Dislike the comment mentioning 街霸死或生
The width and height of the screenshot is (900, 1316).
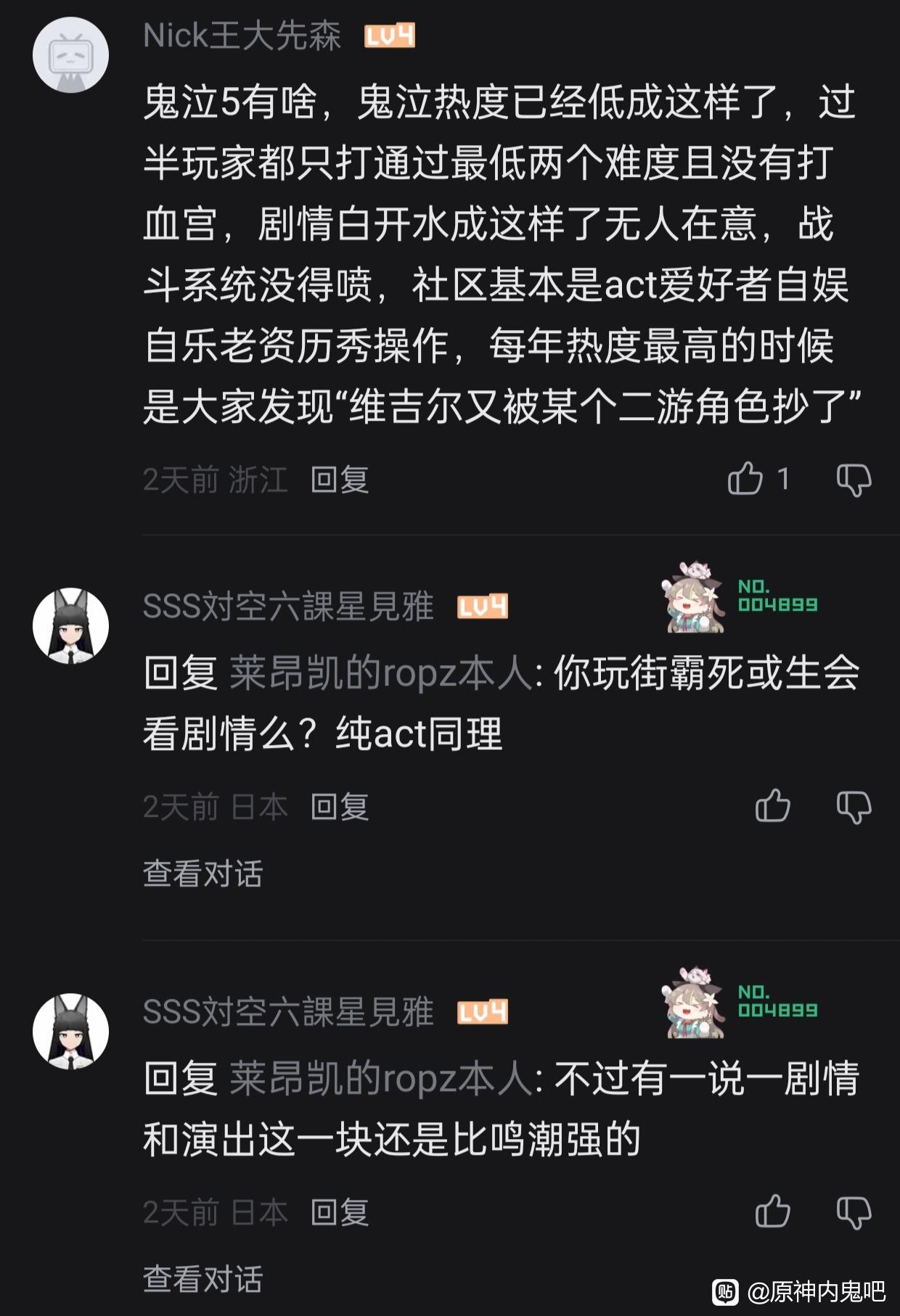point(854,807)
